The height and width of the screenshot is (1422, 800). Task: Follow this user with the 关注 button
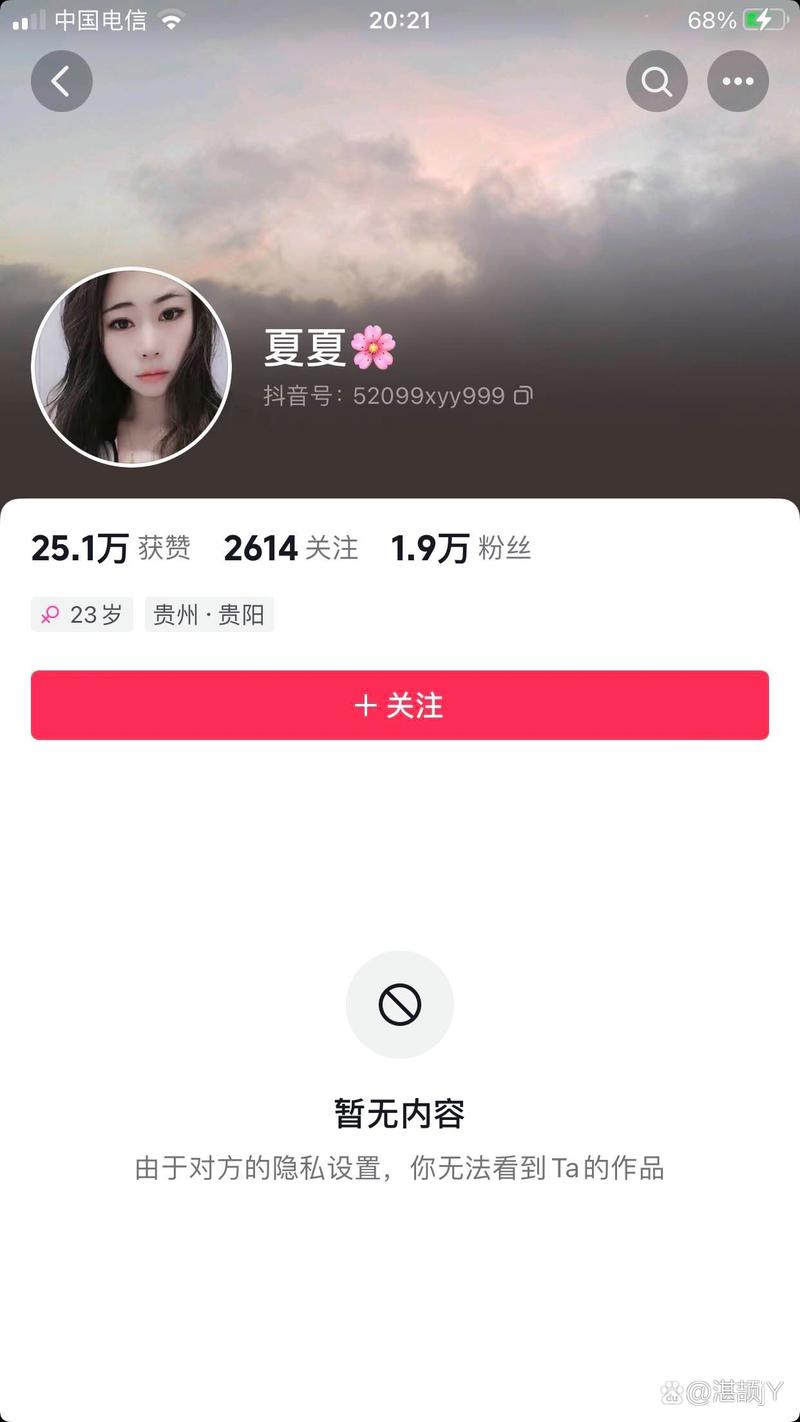[x=399, y=705]
